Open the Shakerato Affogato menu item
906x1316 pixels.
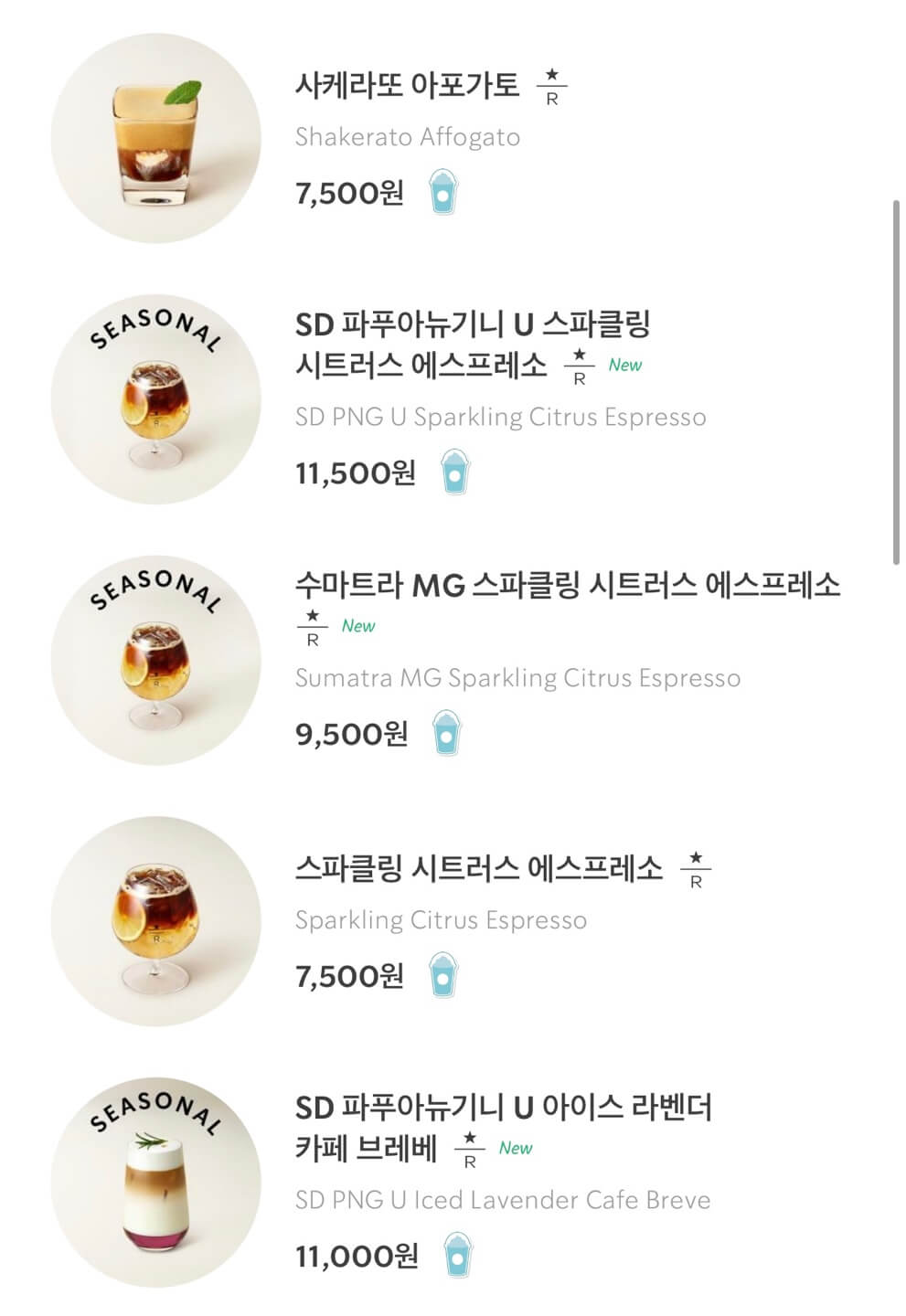click(x=407, y=85)
